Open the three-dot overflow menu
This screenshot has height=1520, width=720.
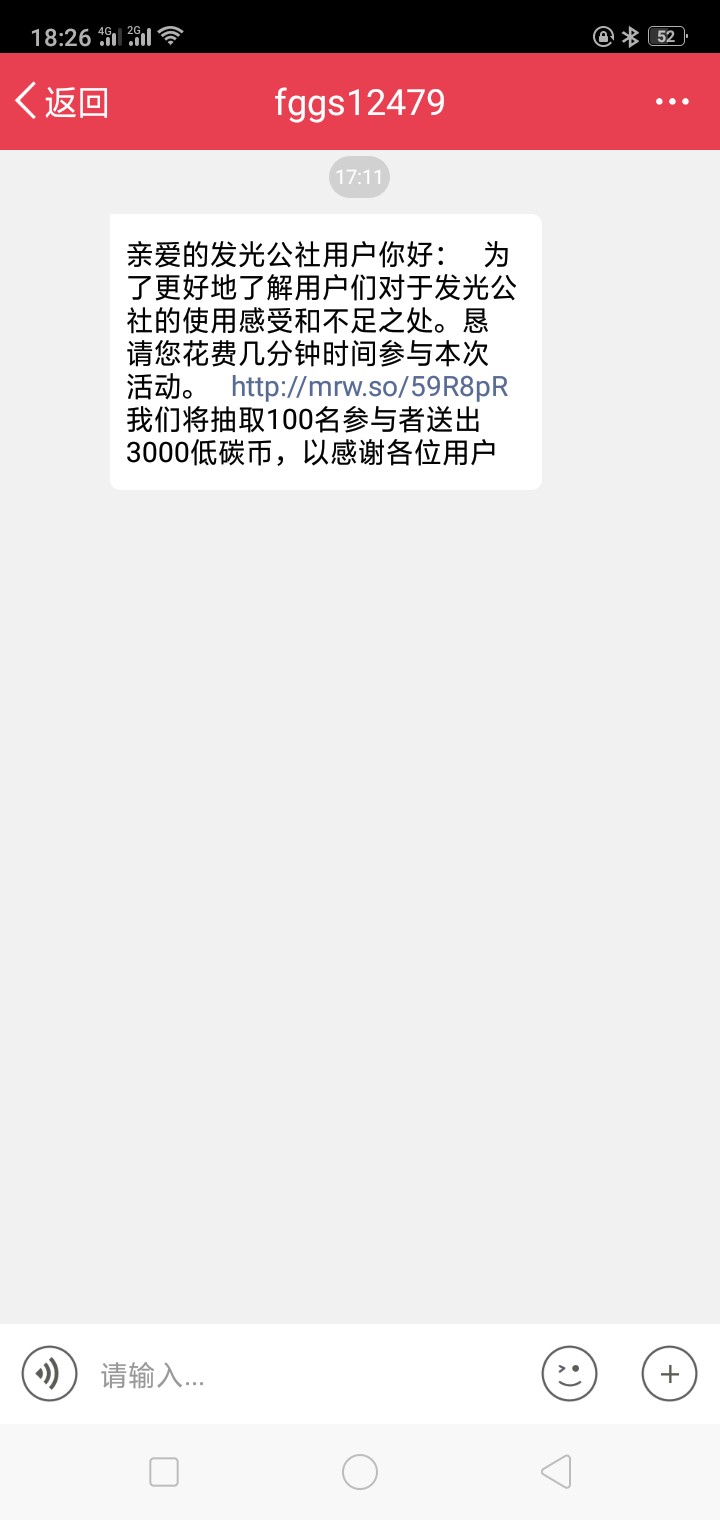click(x=672, y=102)
